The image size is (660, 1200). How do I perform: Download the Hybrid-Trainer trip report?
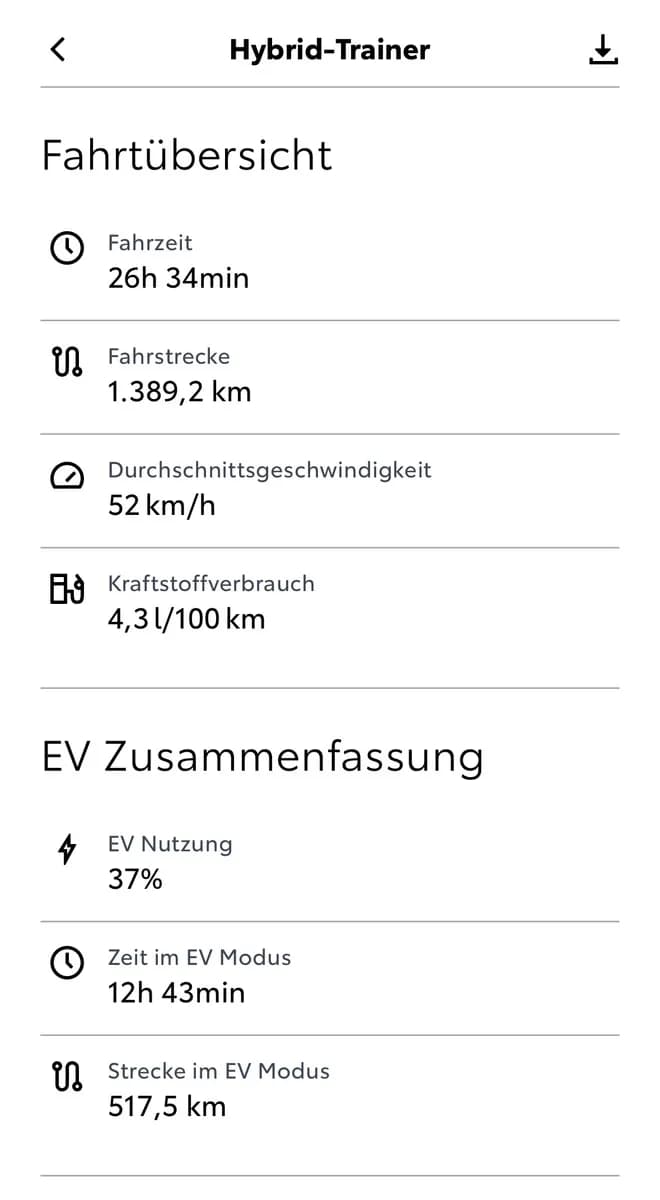(x=603, y=49)
